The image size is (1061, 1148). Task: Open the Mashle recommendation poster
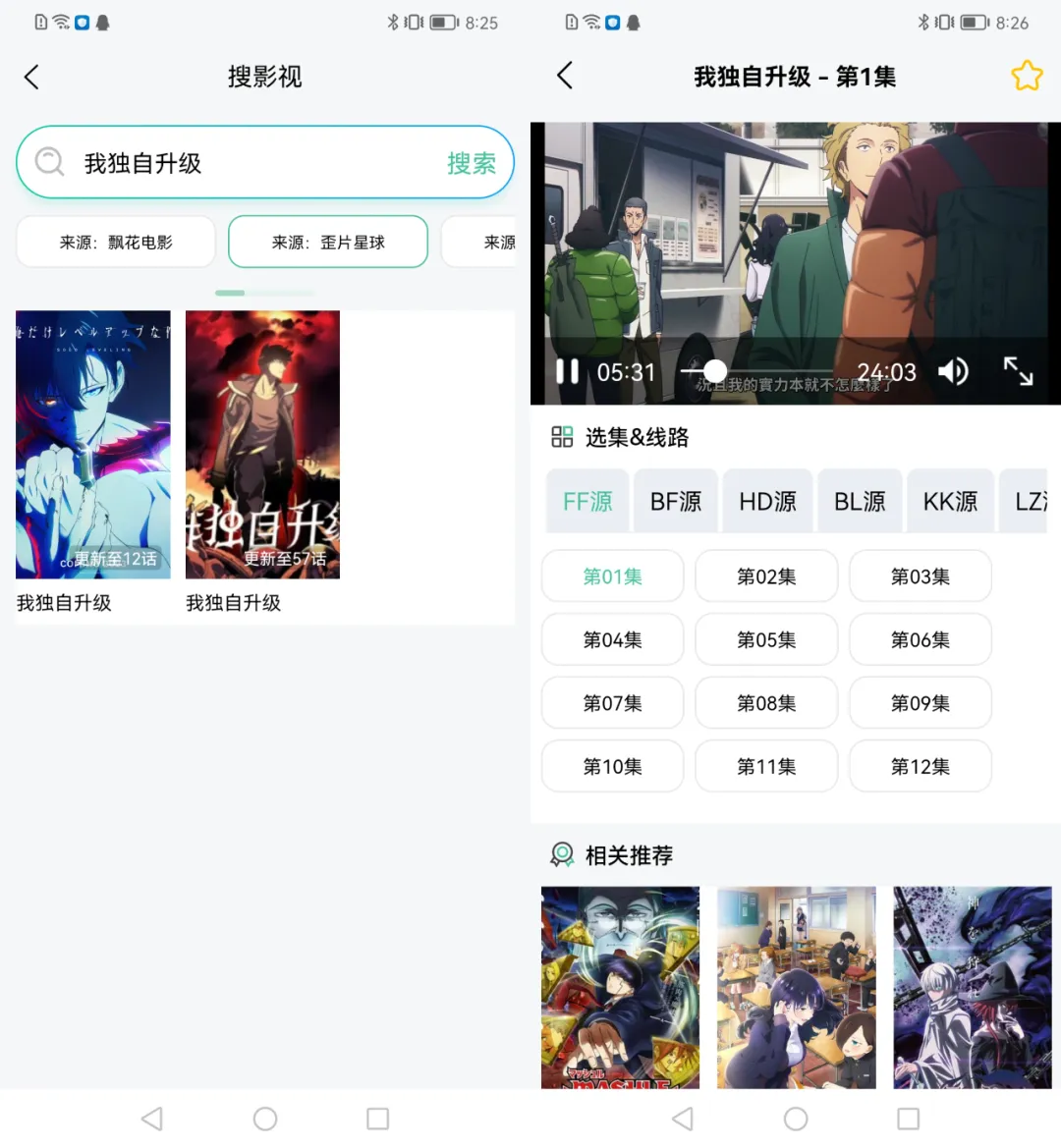(x=620, y=987)
